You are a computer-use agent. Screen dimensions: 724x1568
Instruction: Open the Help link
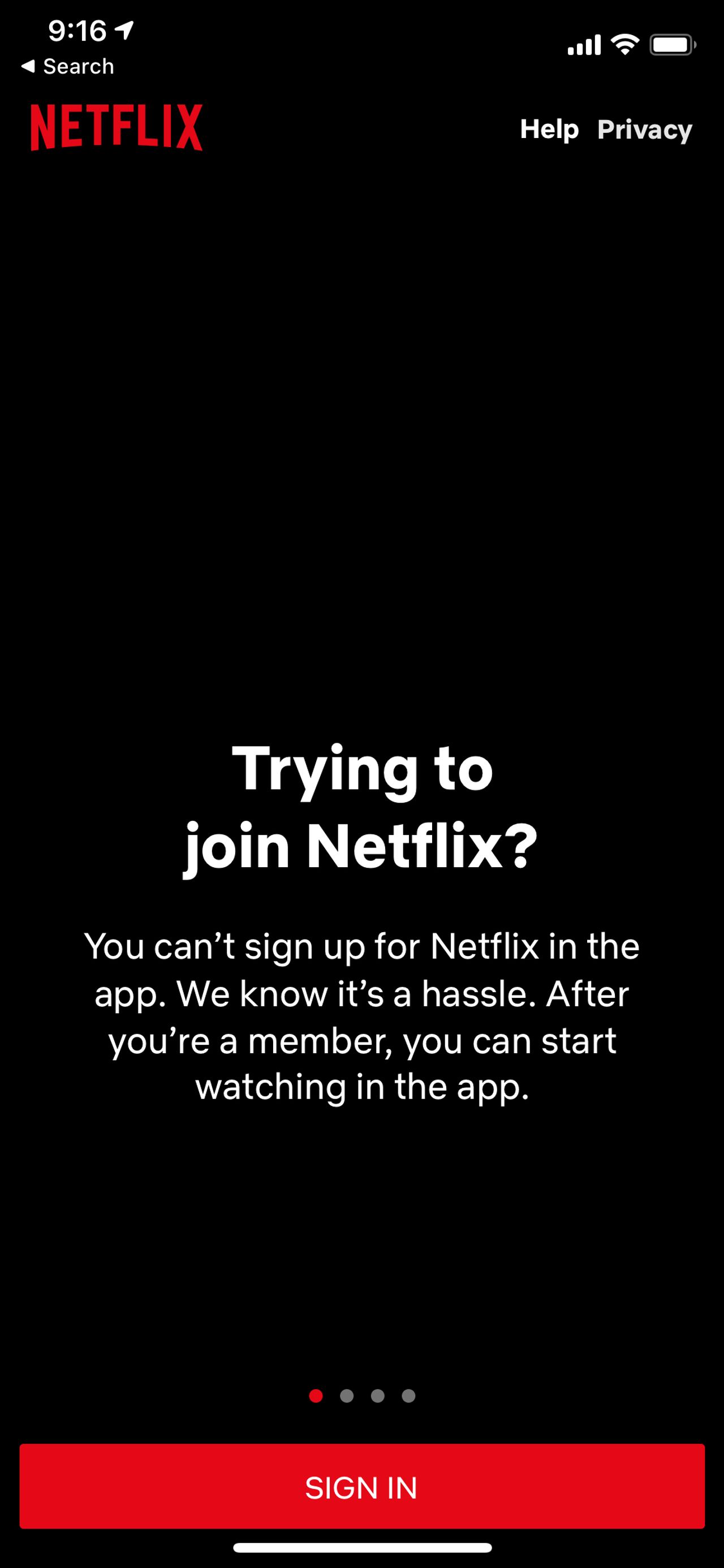click(x=549, y=129)
